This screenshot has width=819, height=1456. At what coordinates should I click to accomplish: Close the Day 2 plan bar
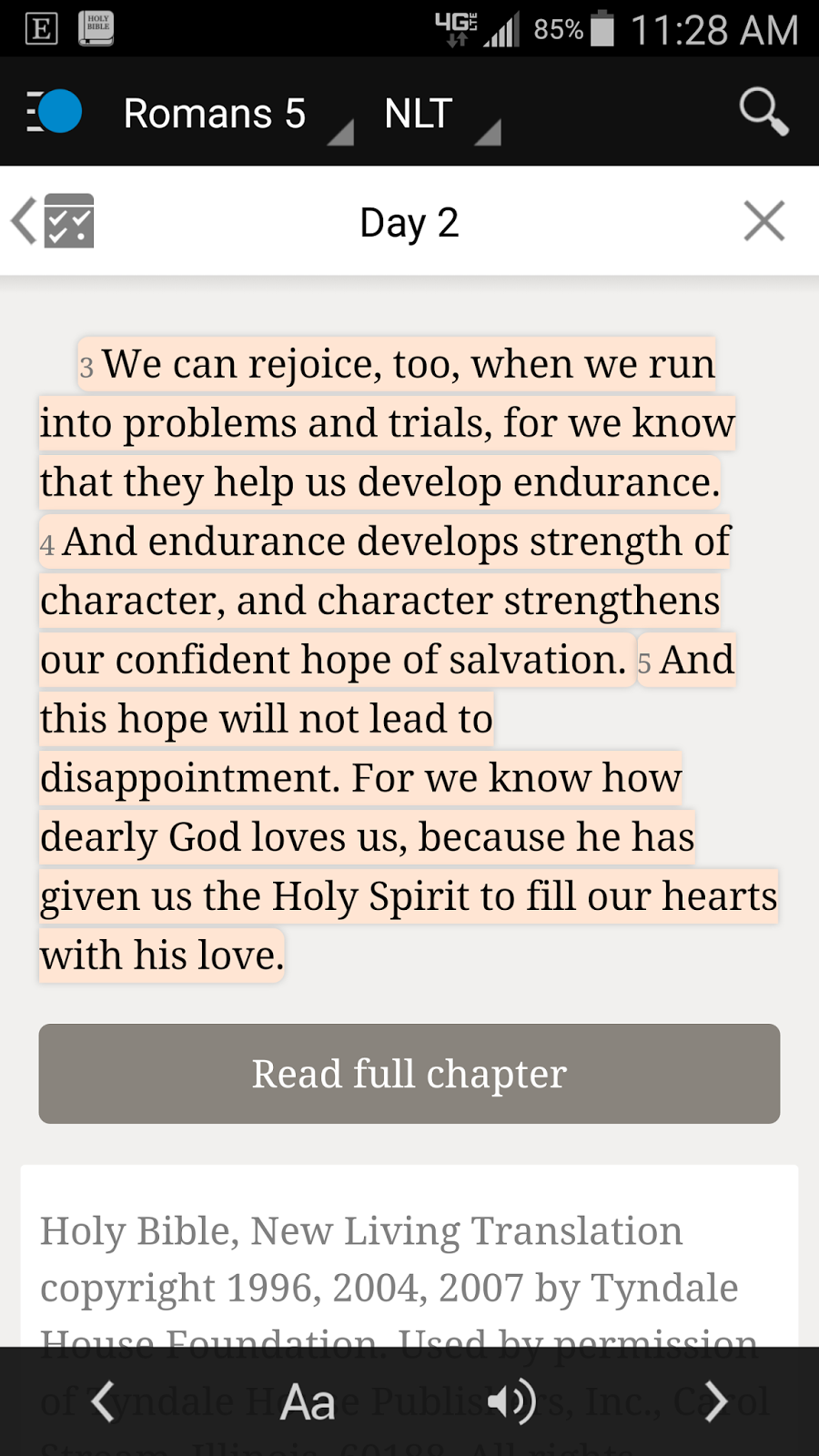[x=763, y=221]
